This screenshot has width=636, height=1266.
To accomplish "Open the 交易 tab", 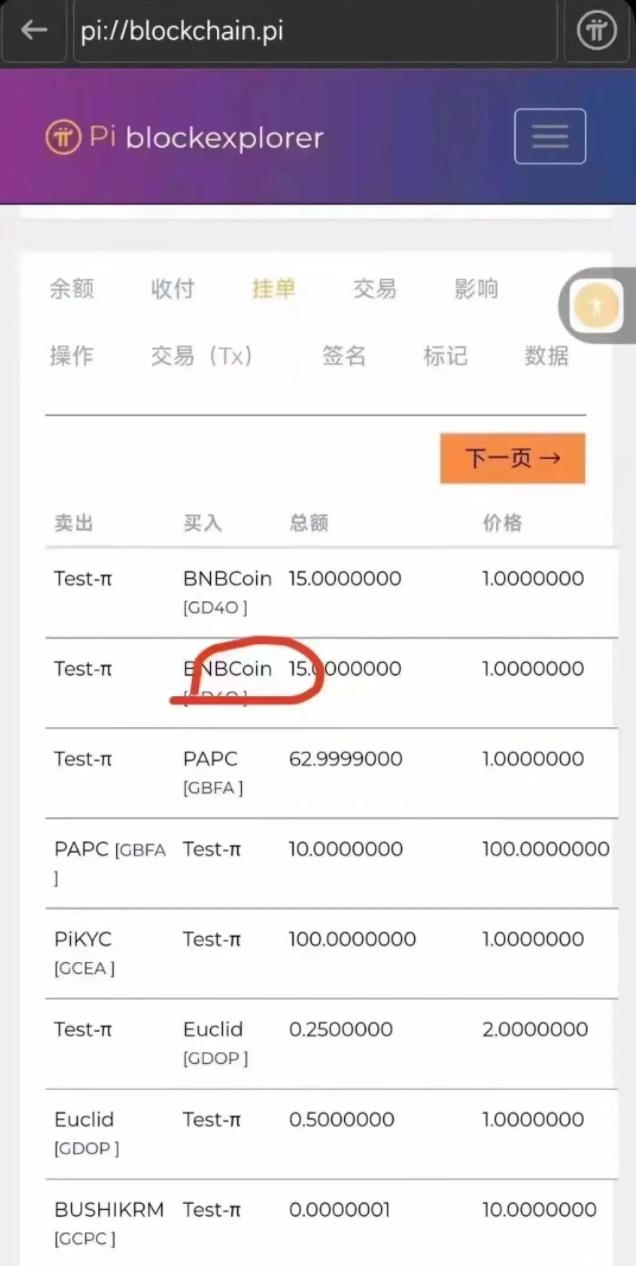I will pos(375,289).
